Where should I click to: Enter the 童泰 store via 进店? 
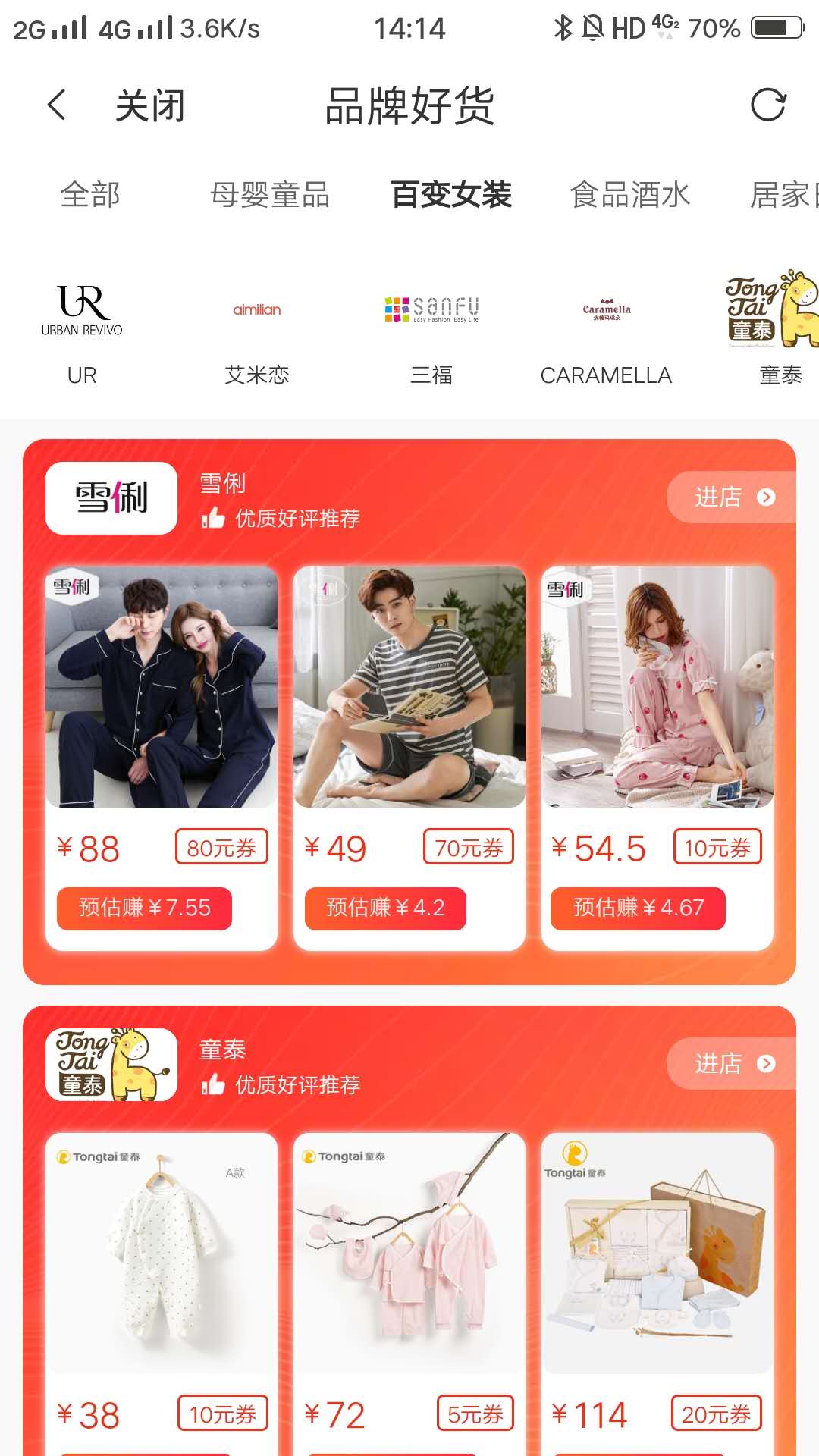pyautogui.click(x=732, y=1064)
